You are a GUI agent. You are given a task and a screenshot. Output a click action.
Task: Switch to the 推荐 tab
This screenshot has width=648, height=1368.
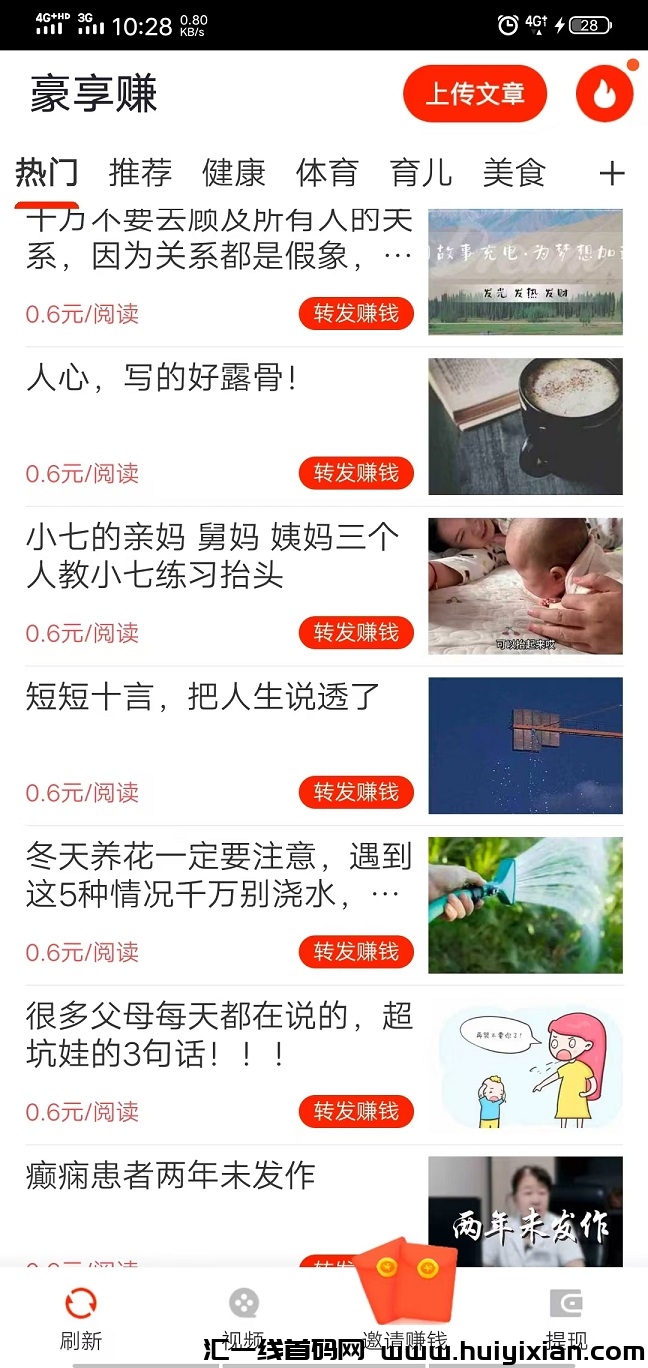point(140,173)
